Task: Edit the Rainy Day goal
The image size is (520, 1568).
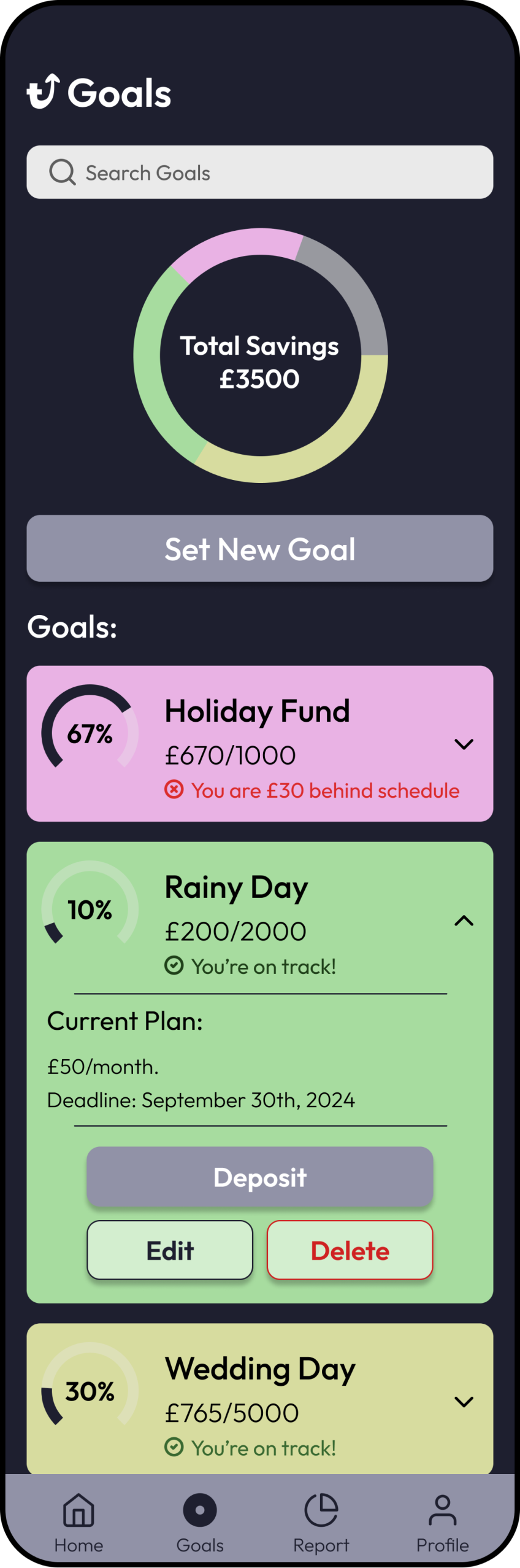Action: click(170, 1250)
